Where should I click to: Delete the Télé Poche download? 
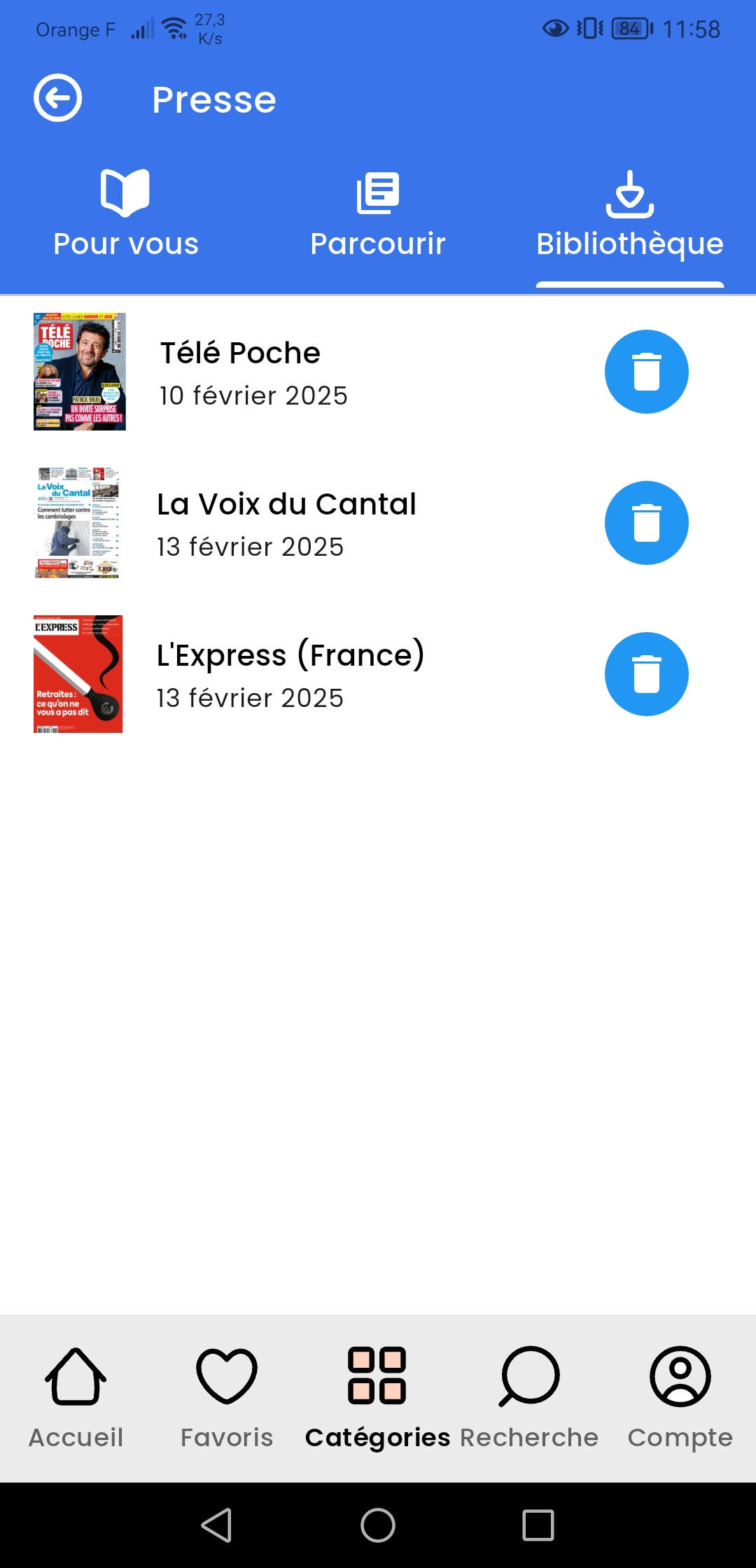646,371
